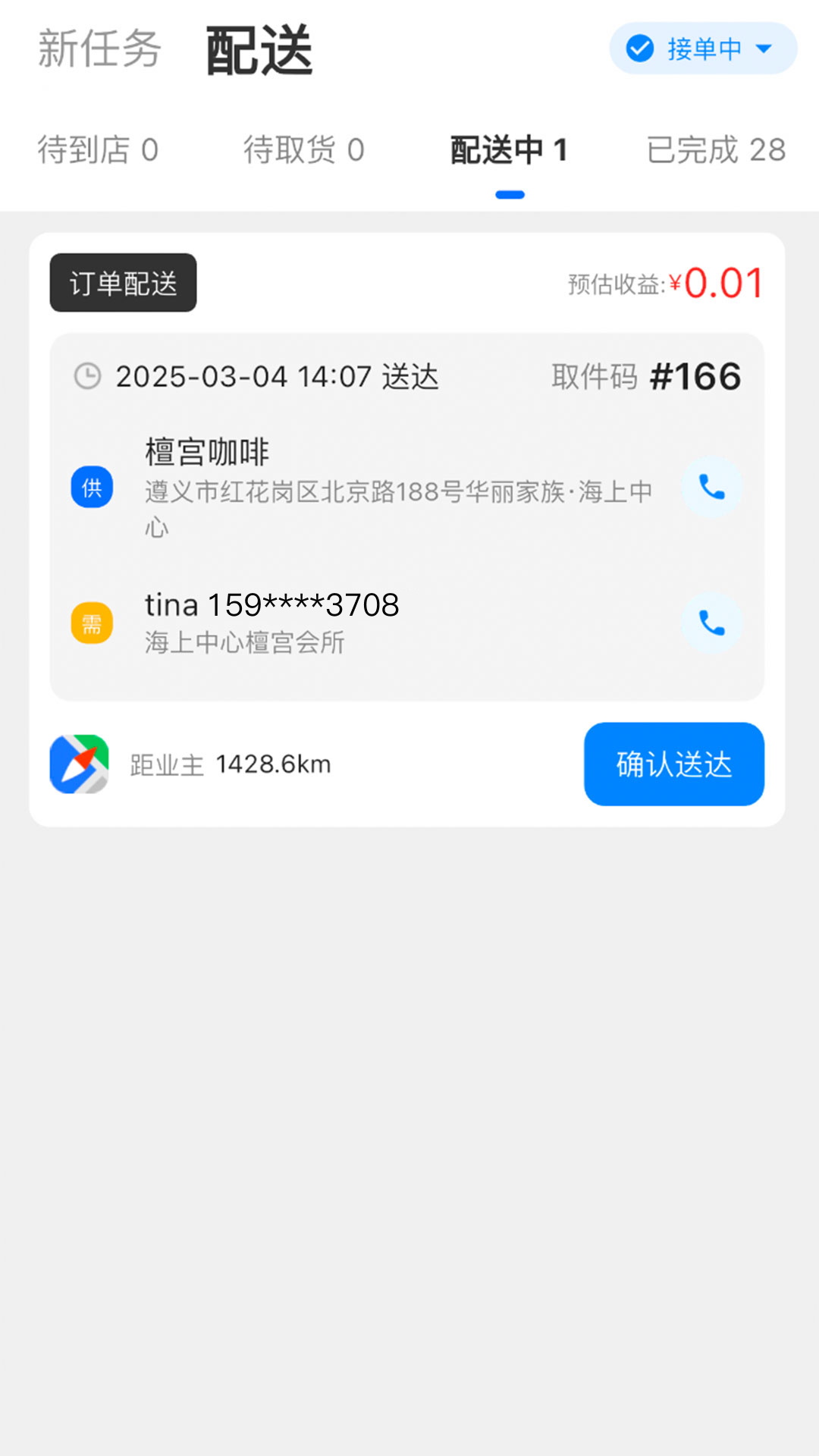
Task: Open the 待取货 awaiting pickup tab
Action: coord(306,149)
